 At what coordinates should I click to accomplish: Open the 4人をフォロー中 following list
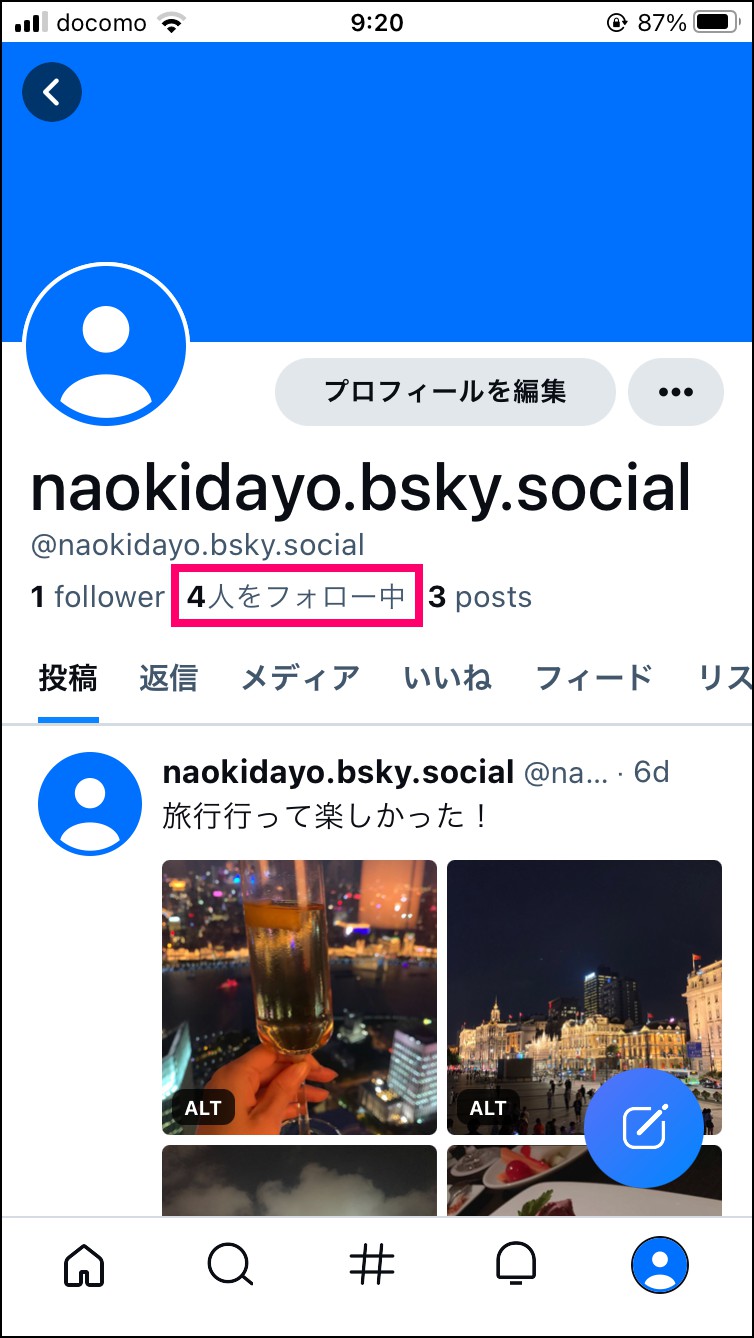pos(297,597)
